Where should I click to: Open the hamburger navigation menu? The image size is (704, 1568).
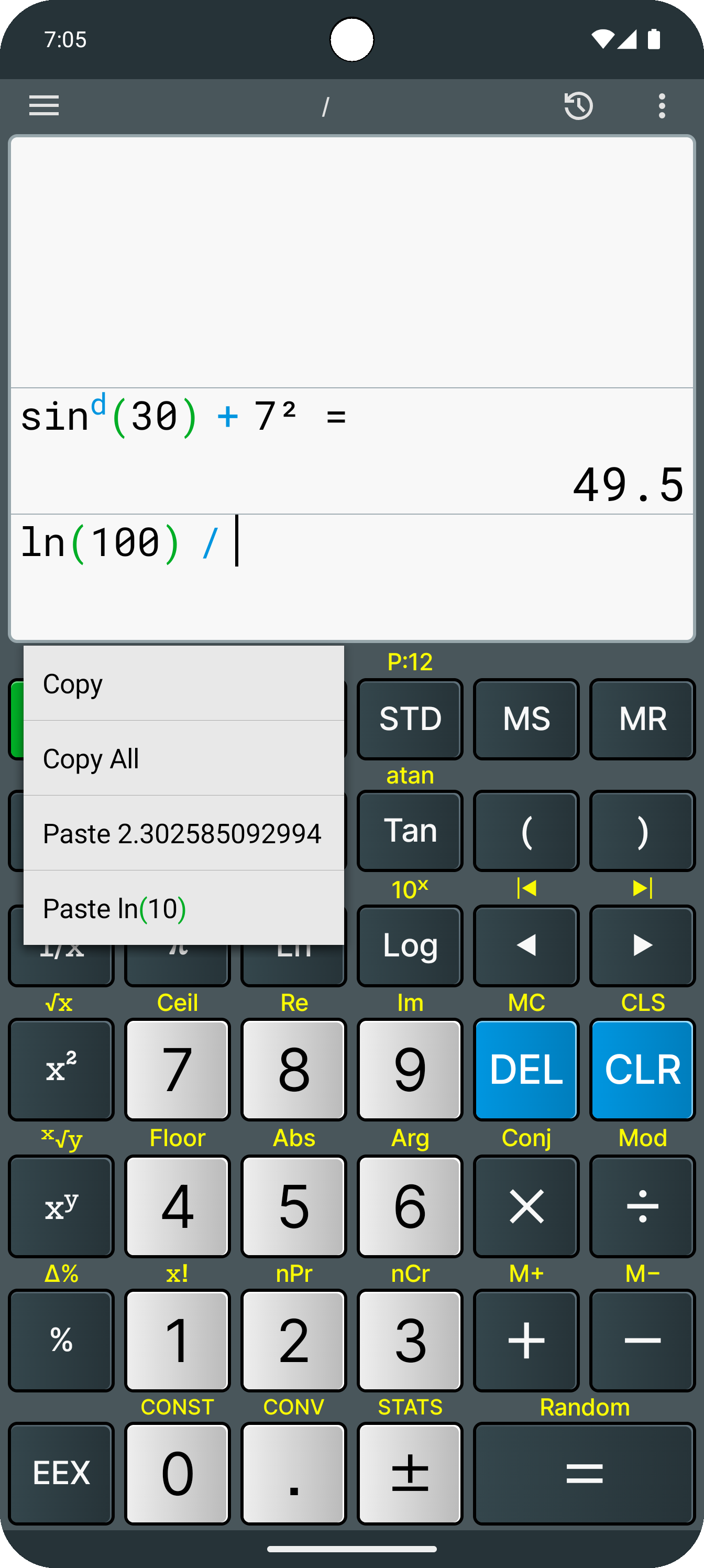tap(44, 105)
